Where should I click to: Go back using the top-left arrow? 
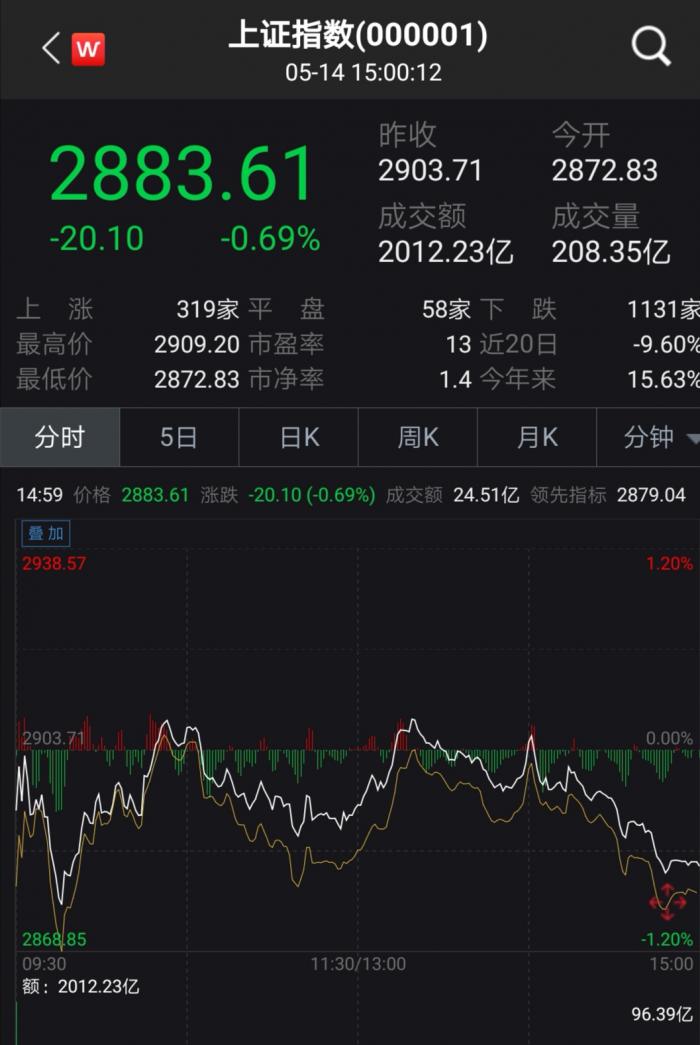pyautogui.click(x=51, y=47)
